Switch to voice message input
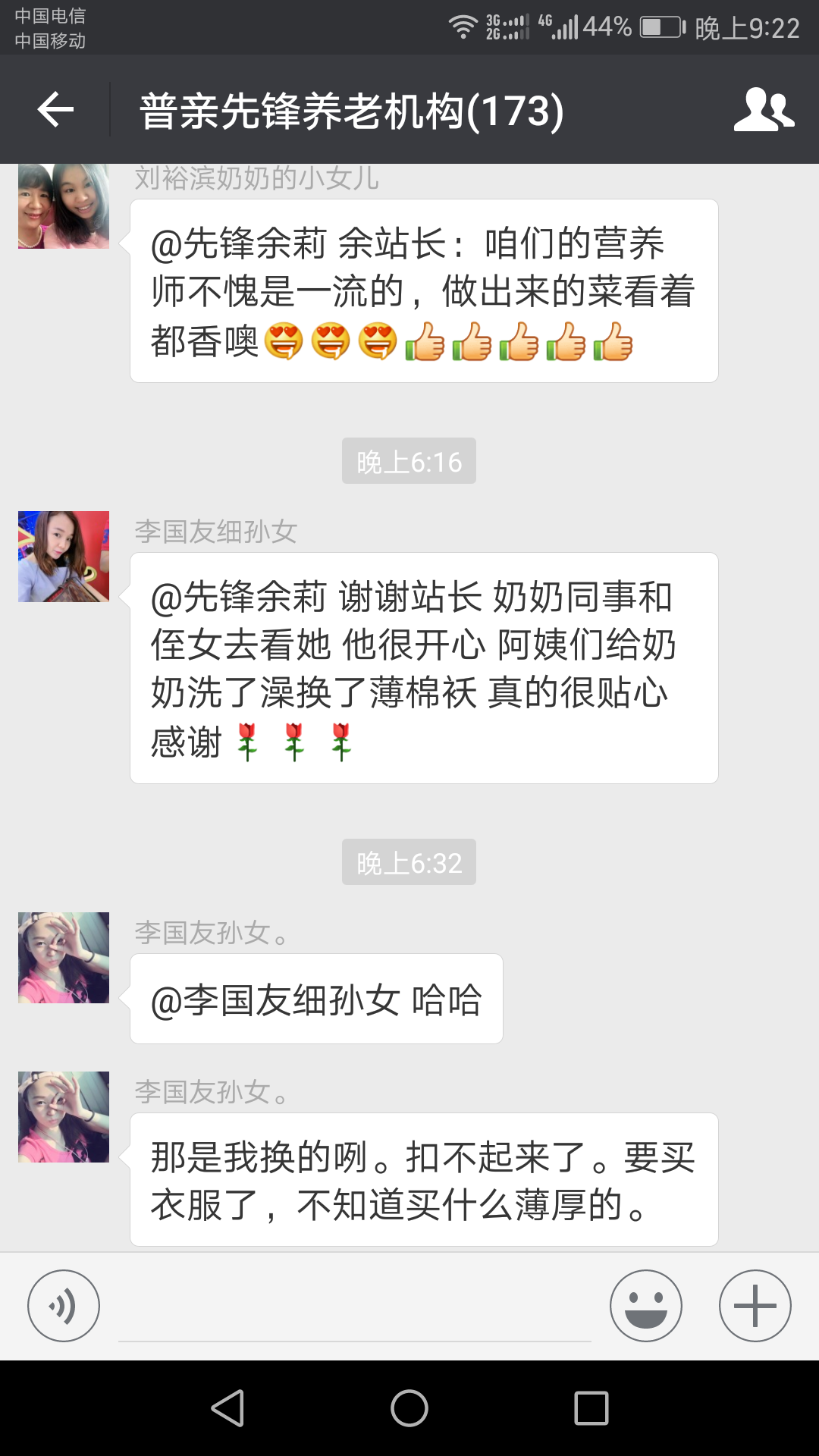 [x=64, y=1306]
